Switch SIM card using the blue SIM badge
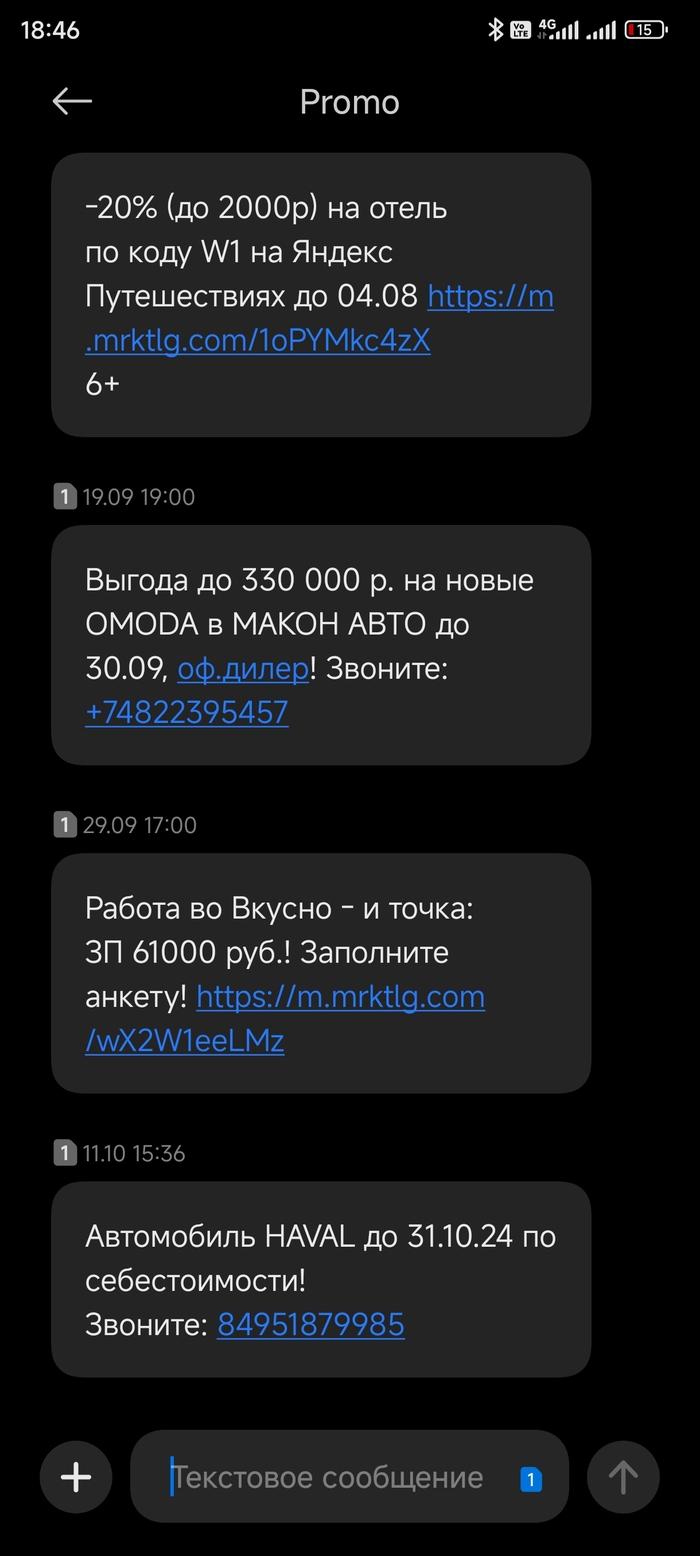Viewport: 700px width, 1556px height. pyautogui.click(x=531, y=1479)
